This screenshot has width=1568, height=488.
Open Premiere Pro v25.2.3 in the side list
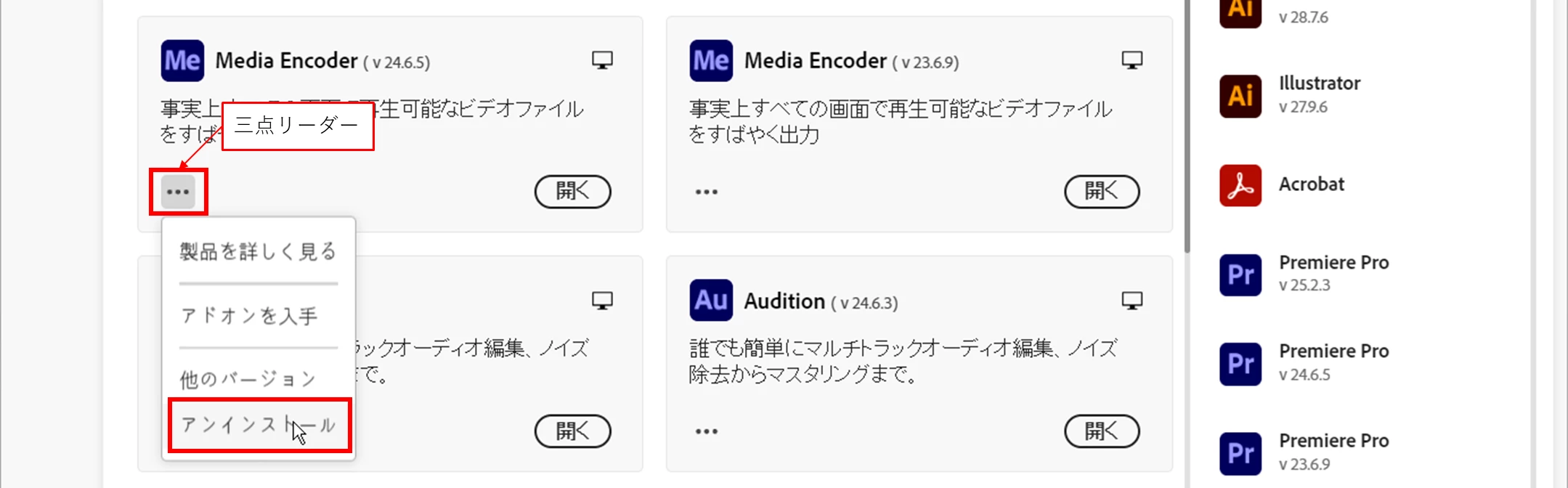pyautogui.click(x=1333, y=274)
